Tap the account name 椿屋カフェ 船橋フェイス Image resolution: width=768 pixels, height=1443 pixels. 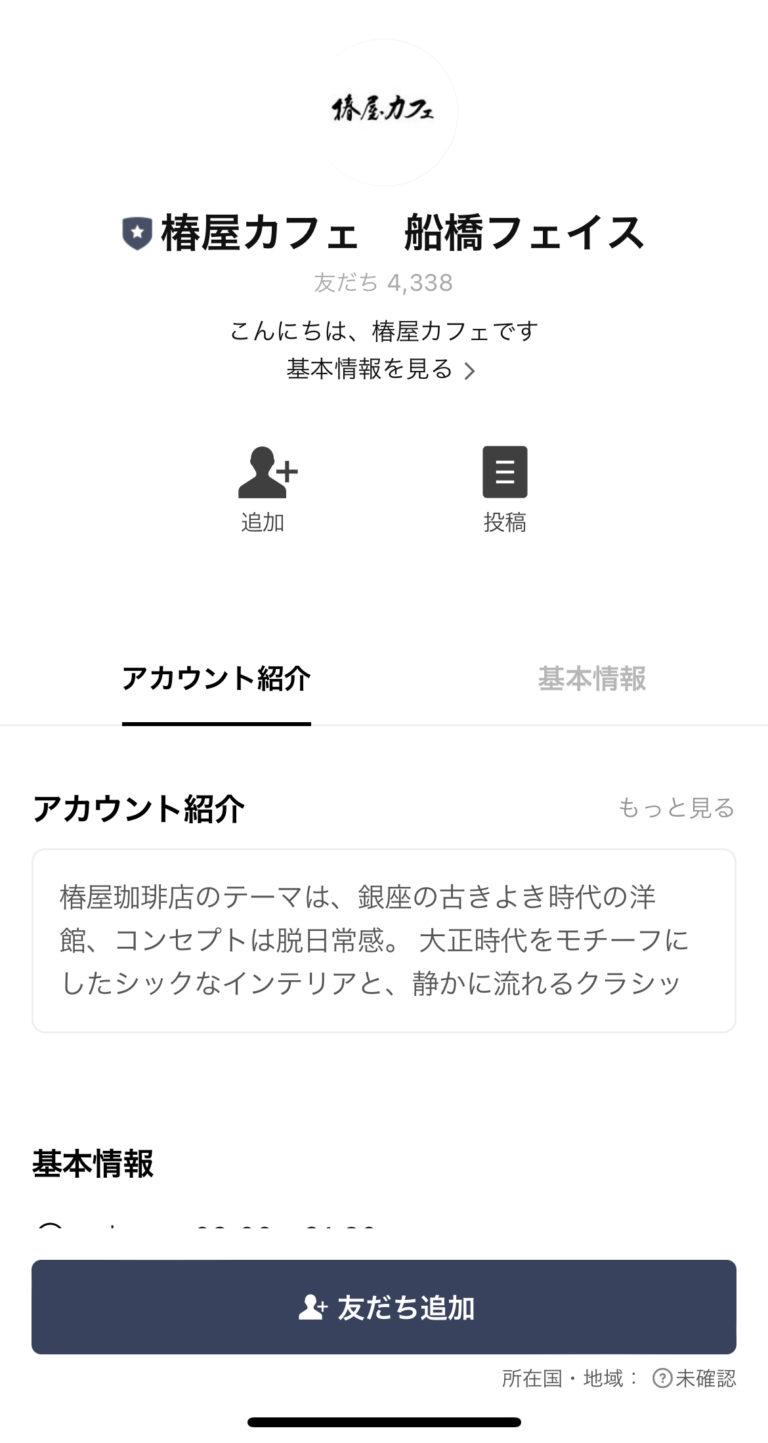click(x=400, y=232)
